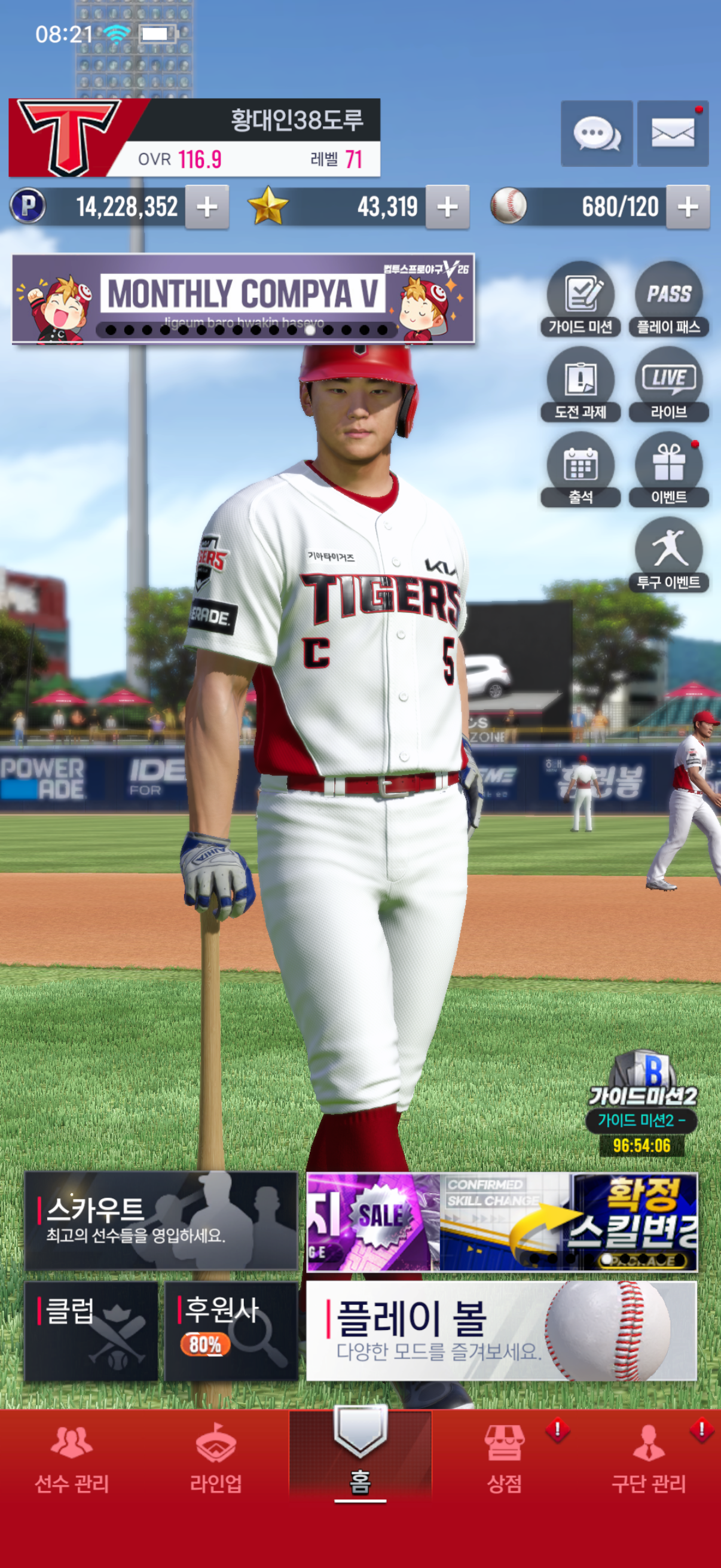
Task: Open 스카우트 scout card
Action: click(x=161, y=1221)
